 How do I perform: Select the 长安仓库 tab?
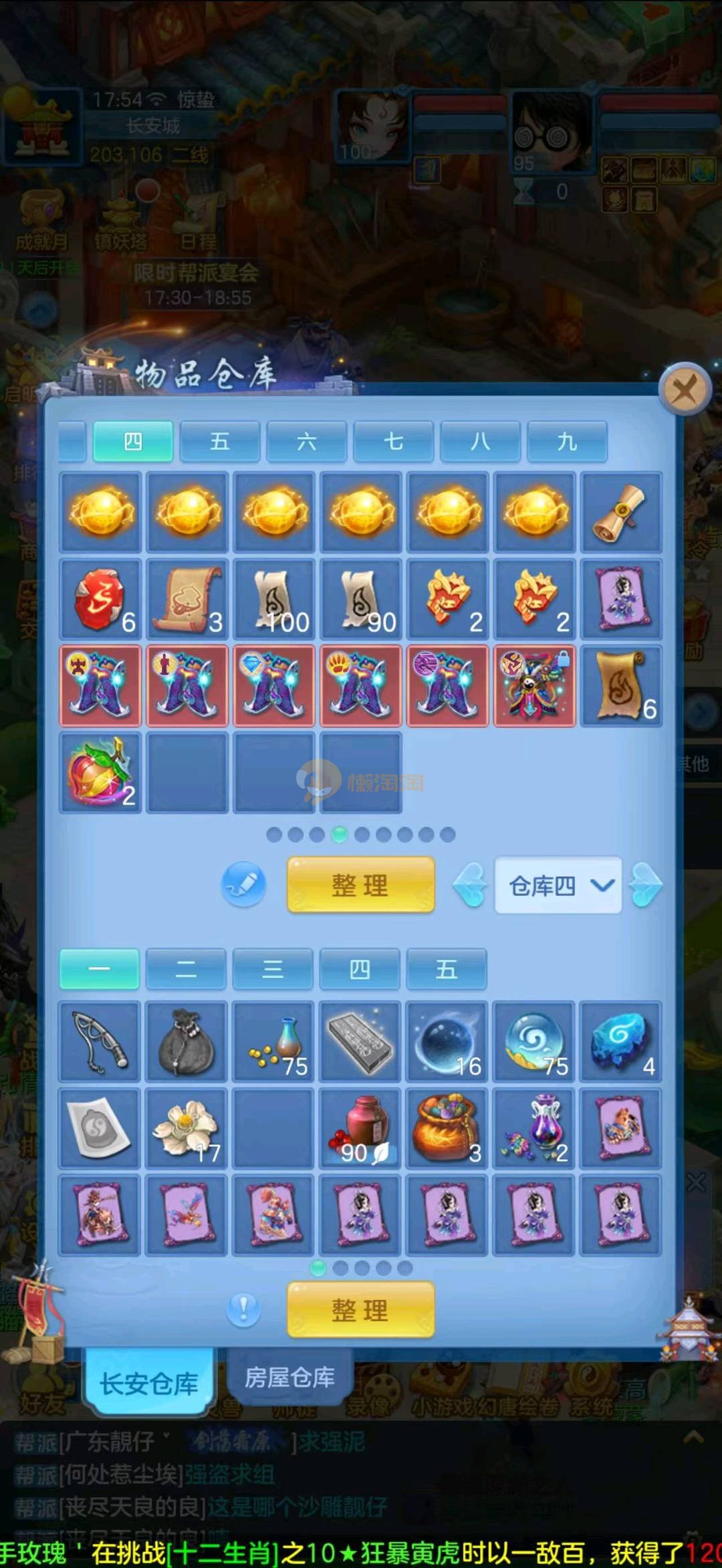tap(148, 1384)
